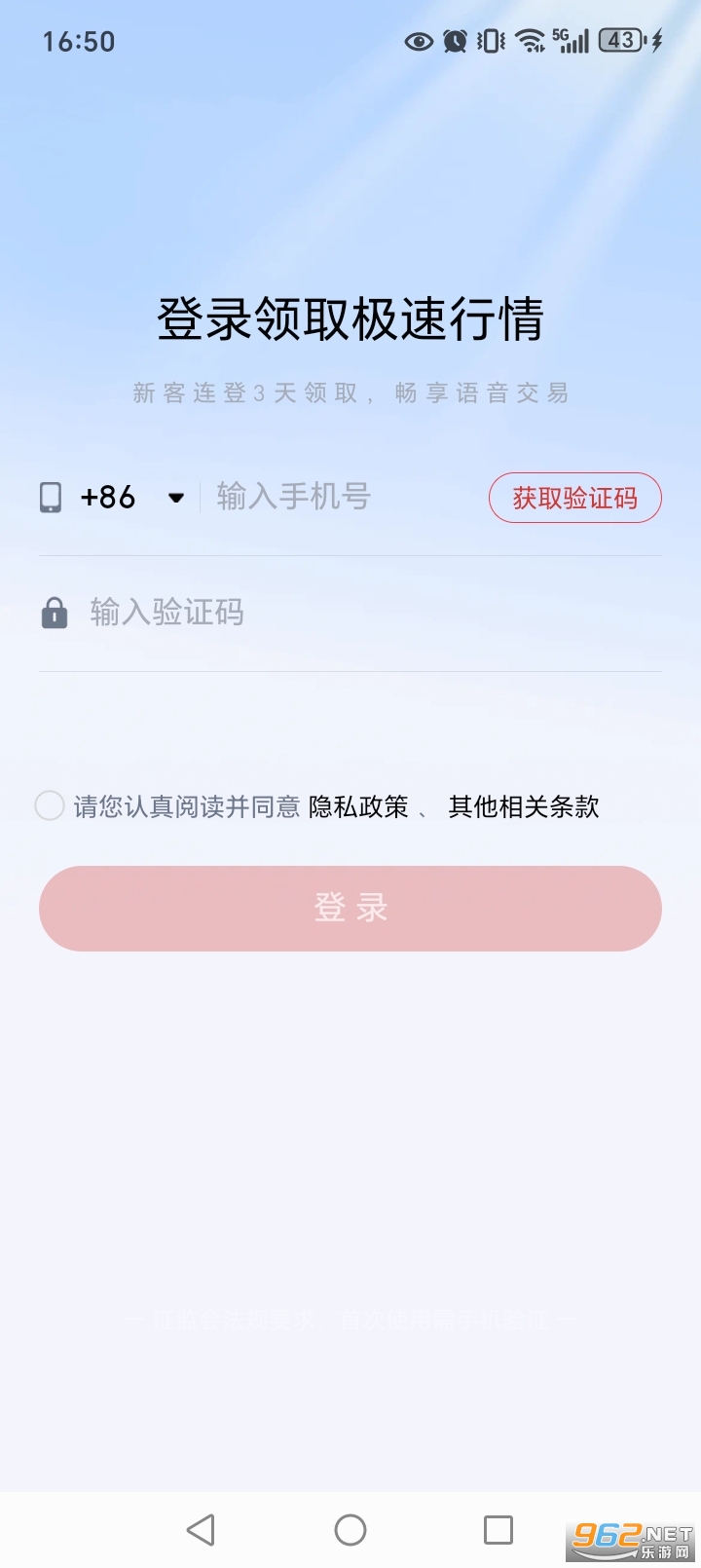Open 其他相关条款 terms link
Viewport: 701px width, 1568px height.
click(x=524, y=806)
